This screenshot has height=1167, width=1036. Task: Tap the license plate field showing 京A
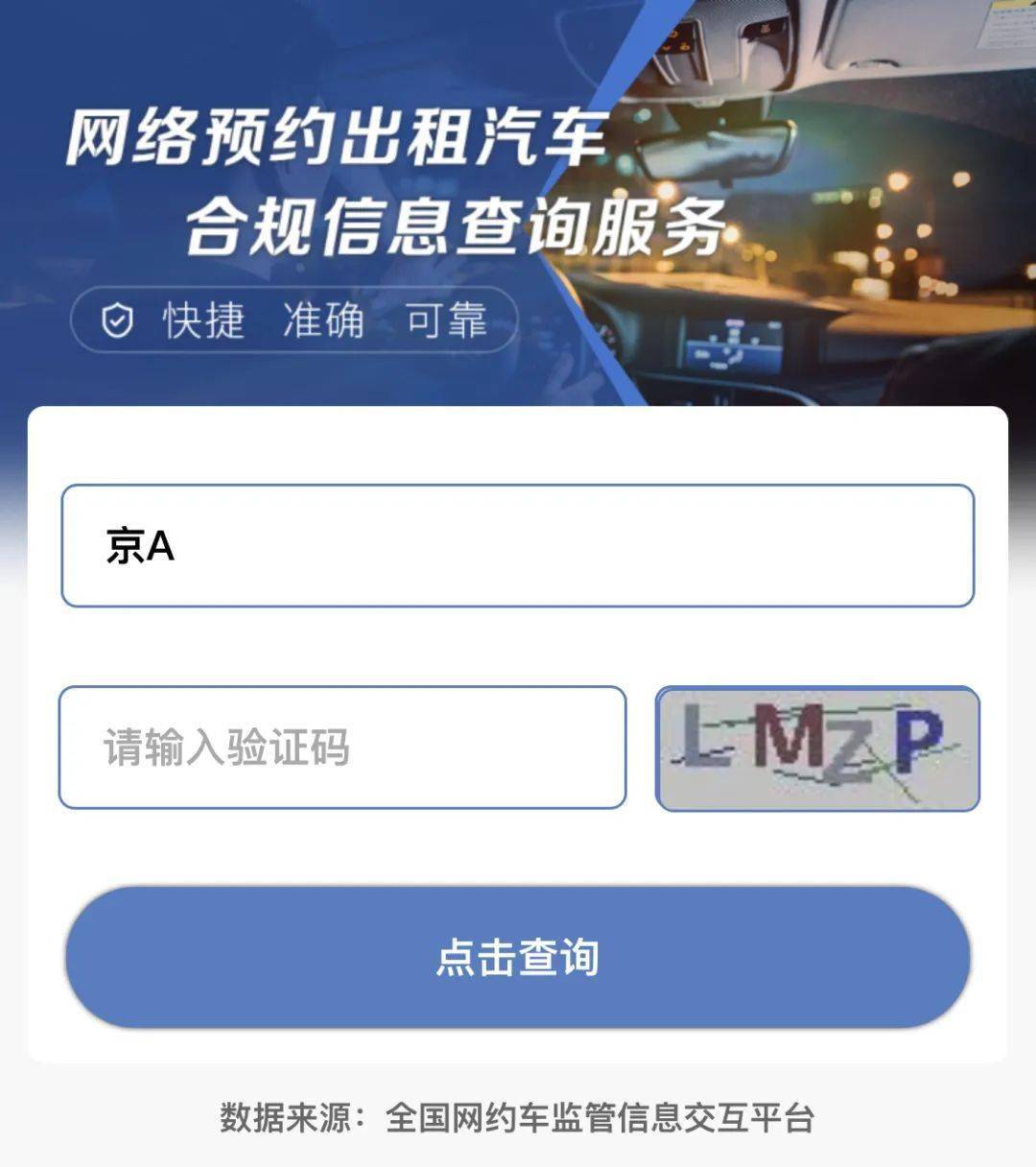click(518, 545)
